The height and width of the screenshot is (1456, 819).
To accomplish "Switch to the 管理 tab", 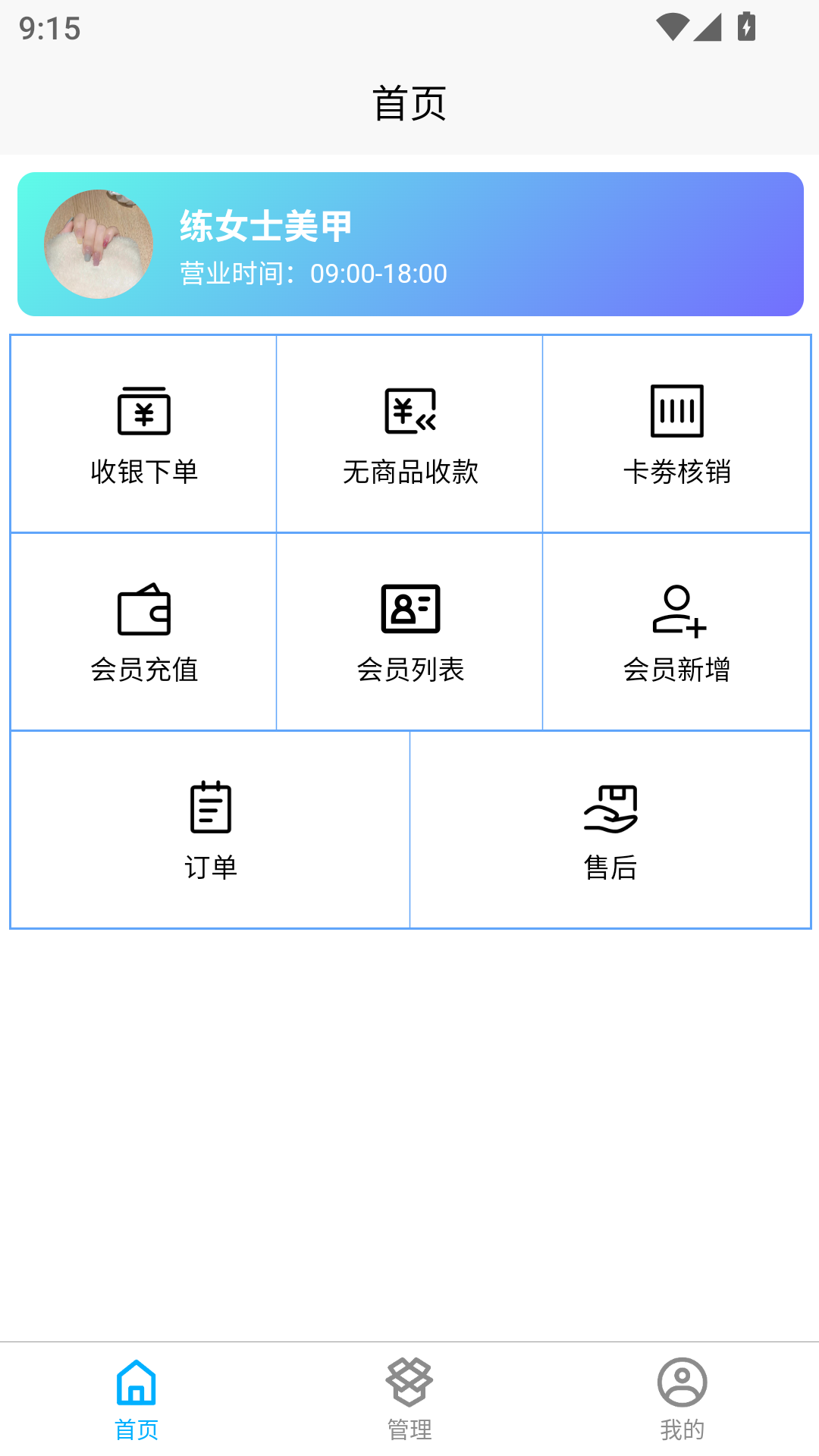I will tap(409, 1399).
